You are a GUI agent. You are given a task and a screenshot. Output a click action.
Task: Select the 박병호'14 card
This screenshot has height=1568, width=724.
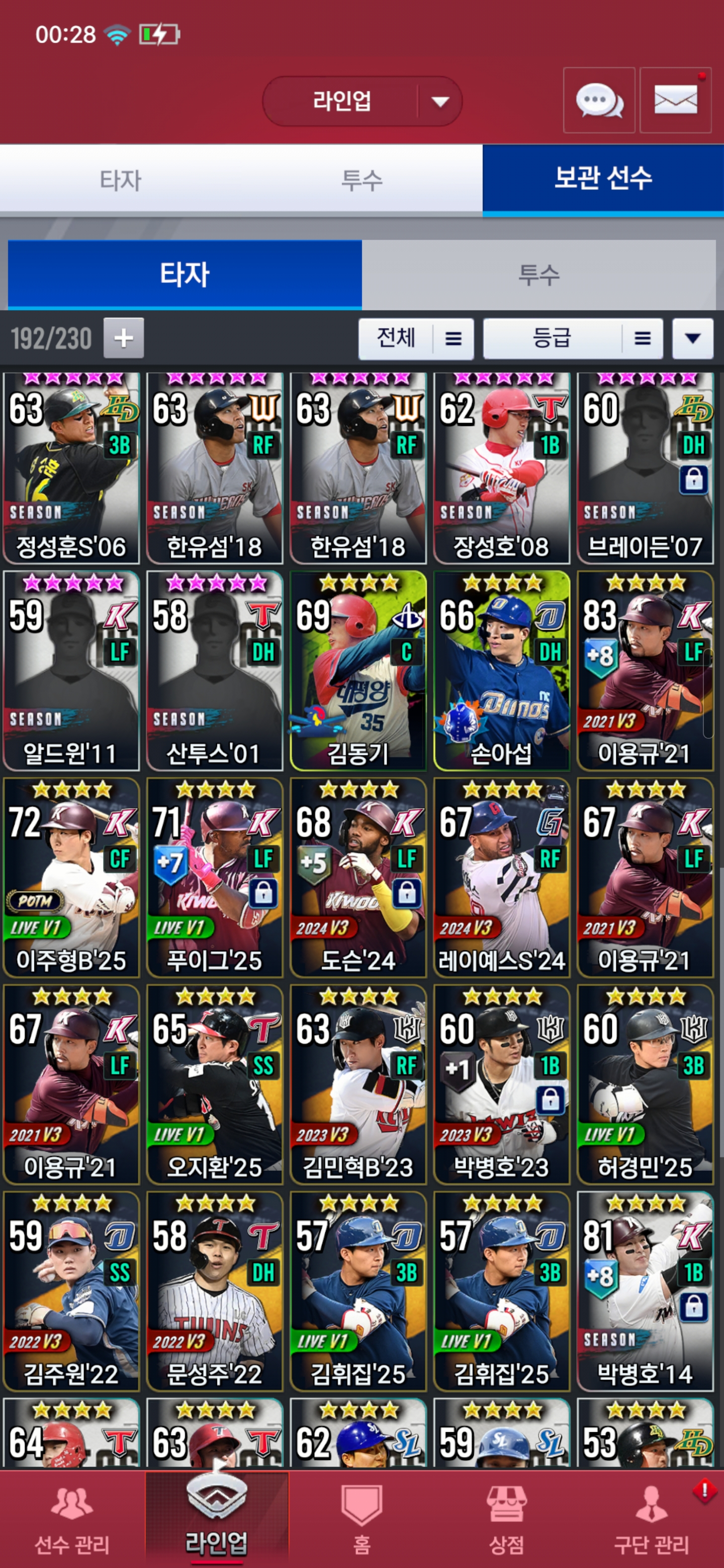646,1291
